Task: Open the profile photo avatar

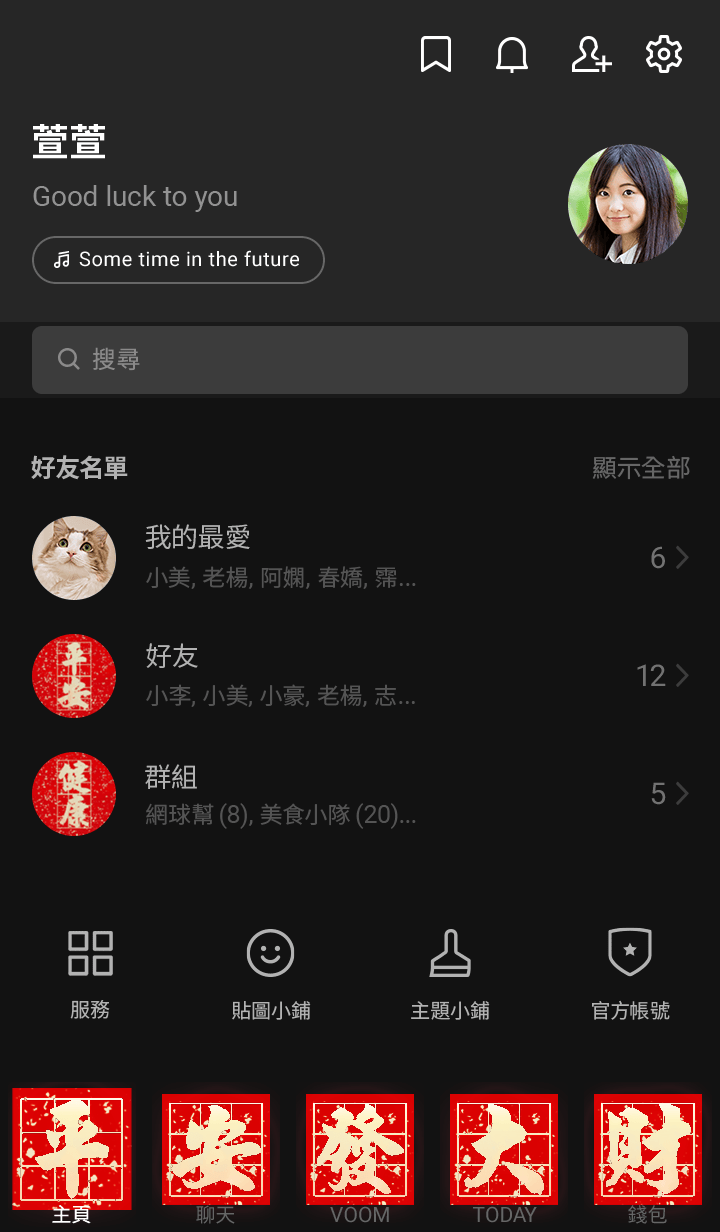Action: tap(627, 204)
